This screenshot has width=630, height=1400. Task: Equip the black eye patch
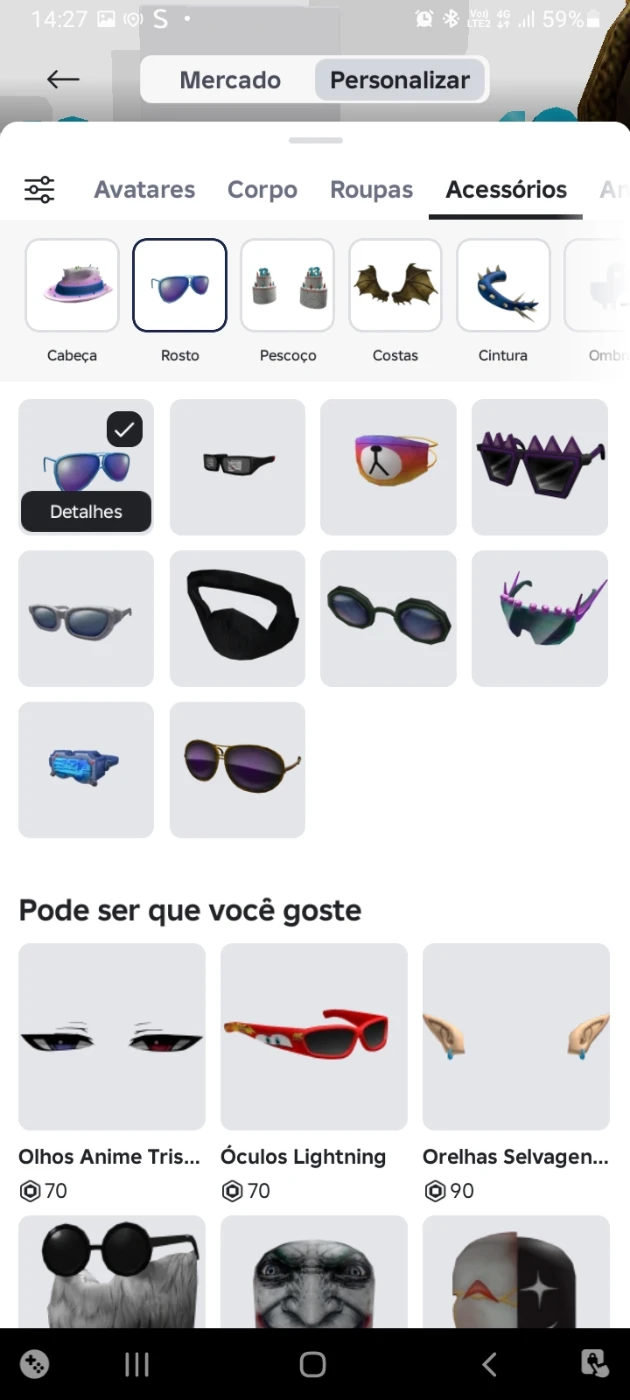point(238,618)
